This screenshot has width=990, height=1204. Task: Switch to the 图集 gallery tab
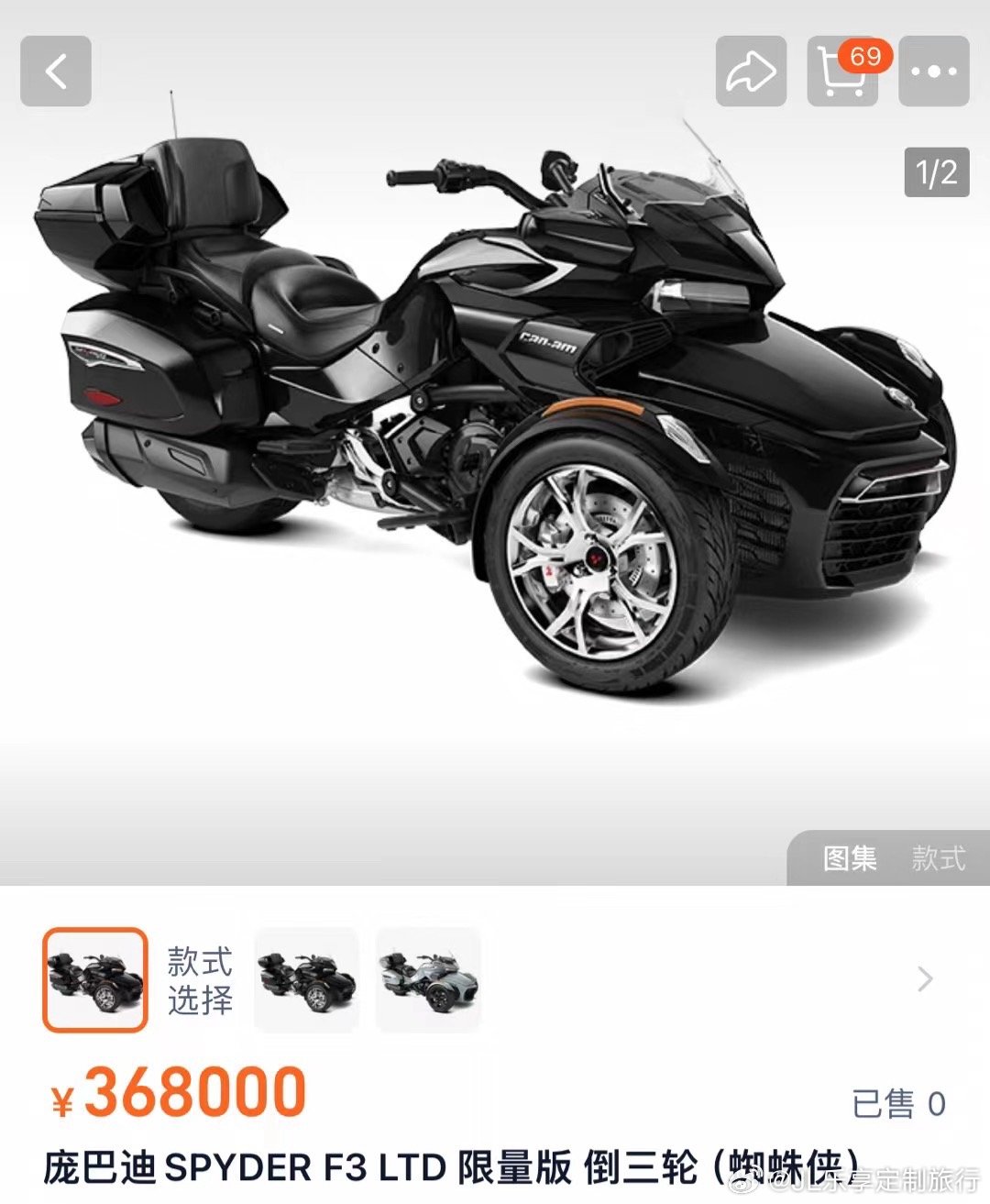pyautogui.click(x=850, y=858)
